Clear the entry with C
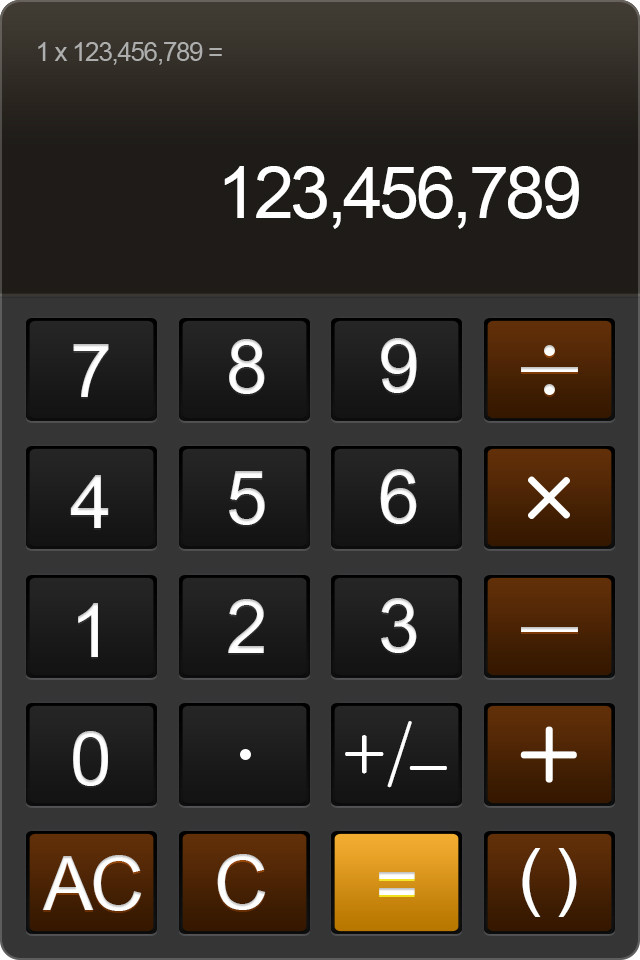640x960 pixels. click(x=244, y=882)
